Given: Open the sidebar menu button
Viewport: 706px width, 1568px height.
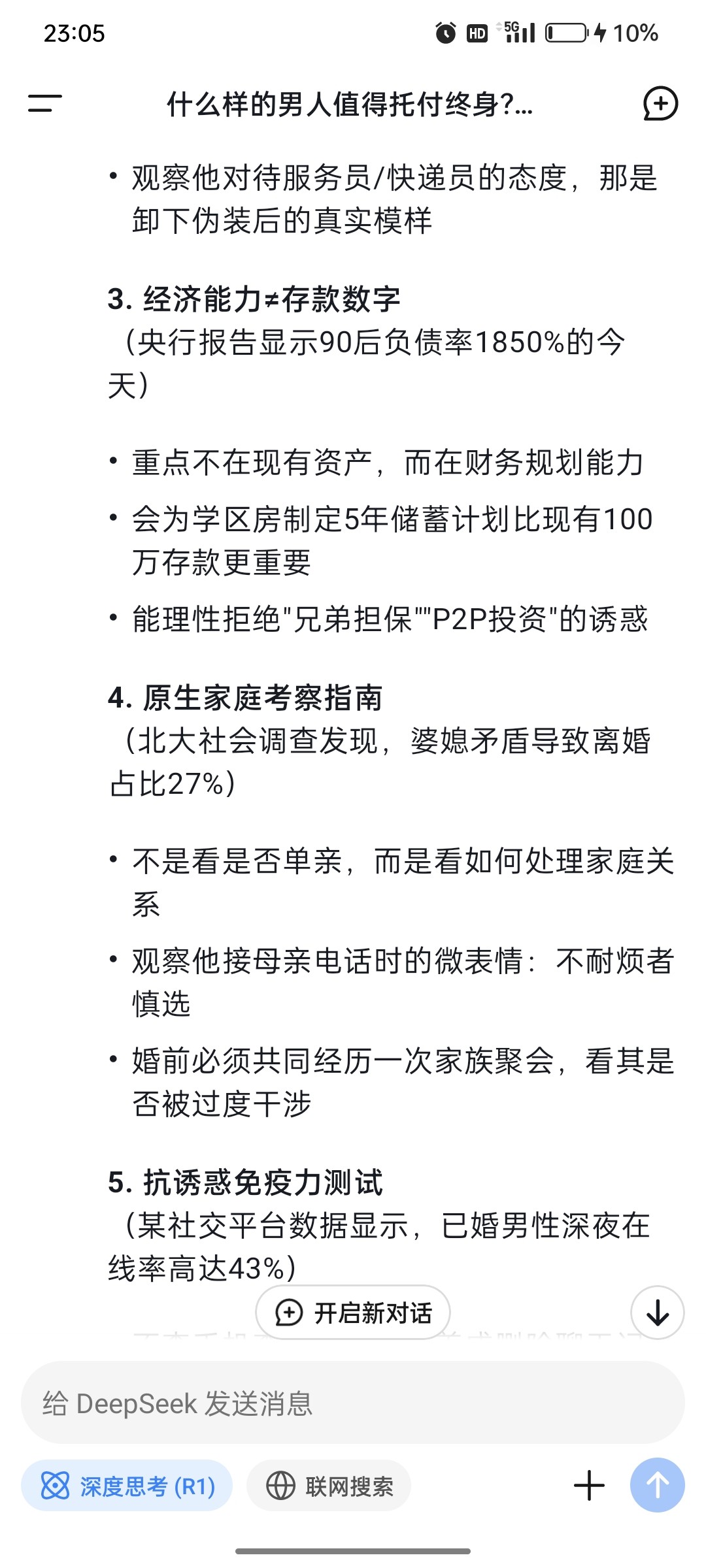Looking at the screenshot, I should click(x=44, y=103).
